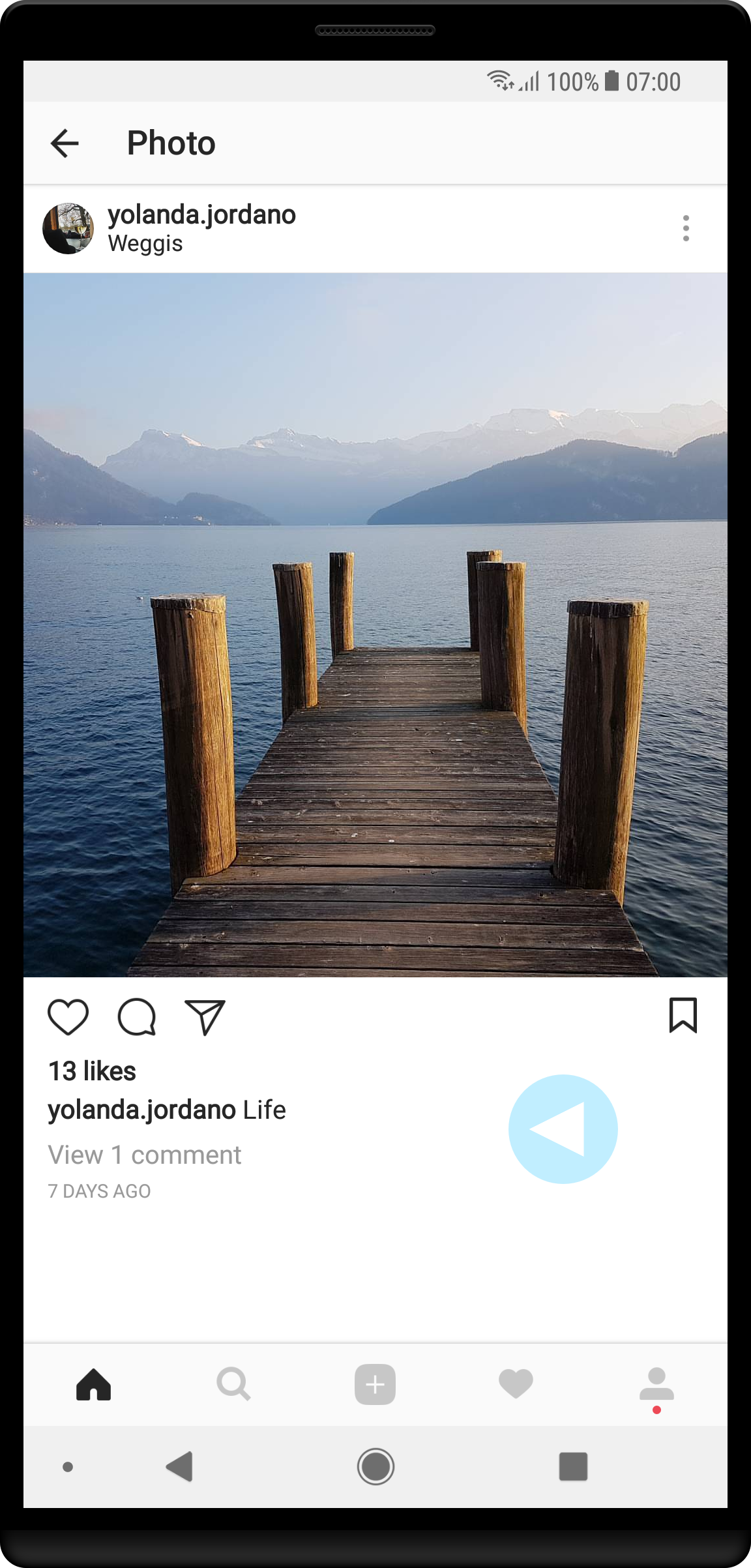Open the system recent apps view
The height and width of the screenshot is (1568, 751).
click(573, 1466)
